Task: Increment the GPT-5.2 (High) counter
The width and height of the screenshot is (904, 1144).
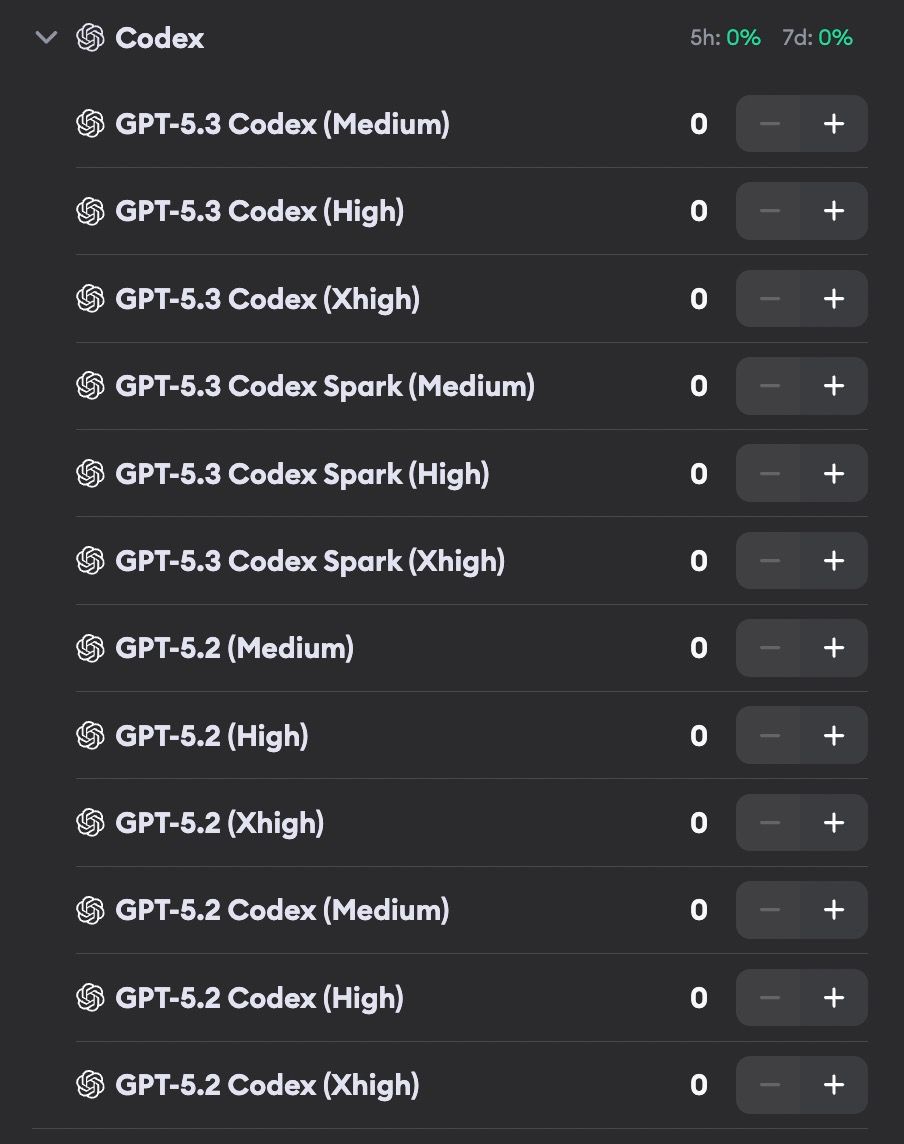Action: pos(834,735)
